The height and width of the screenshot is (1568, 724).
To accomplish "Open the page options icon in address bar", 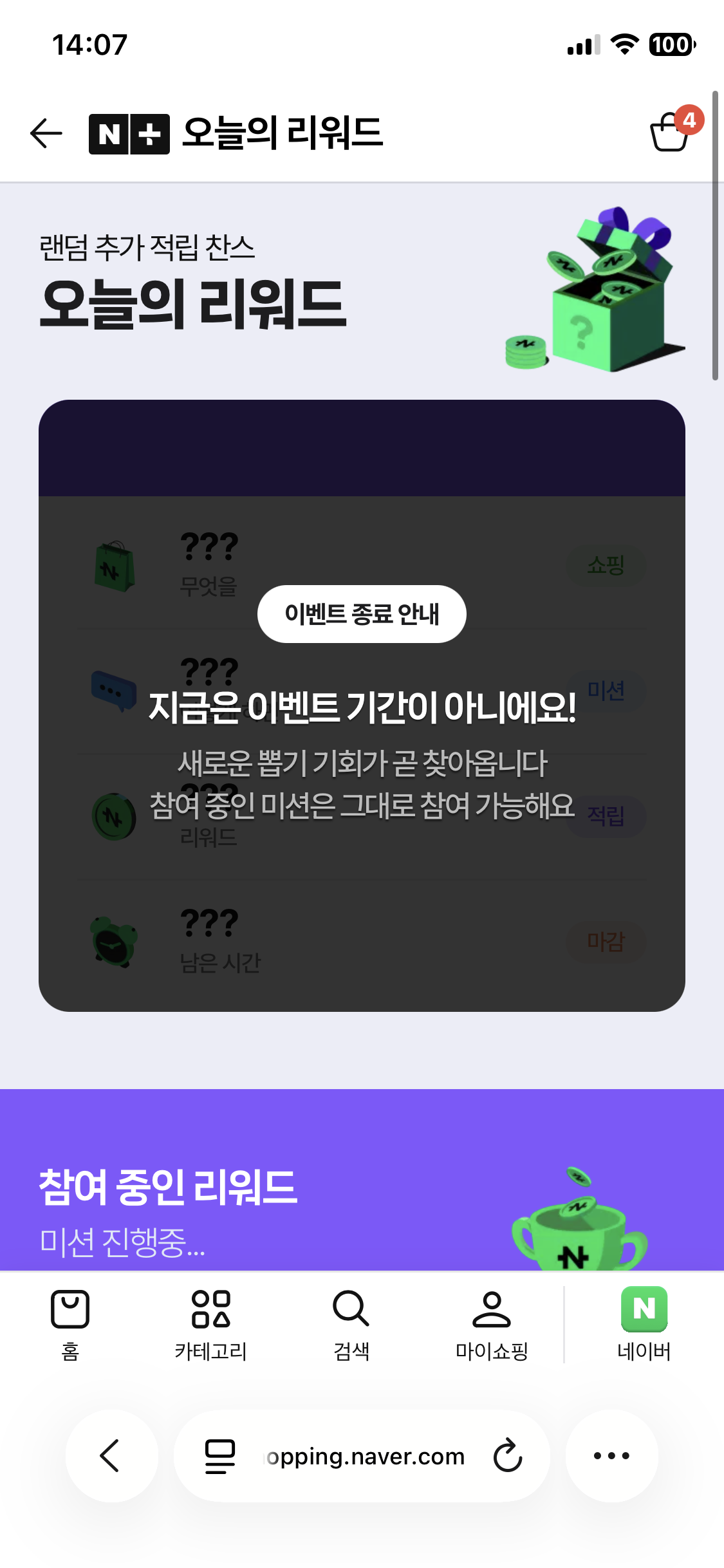I will point(220,1457).
